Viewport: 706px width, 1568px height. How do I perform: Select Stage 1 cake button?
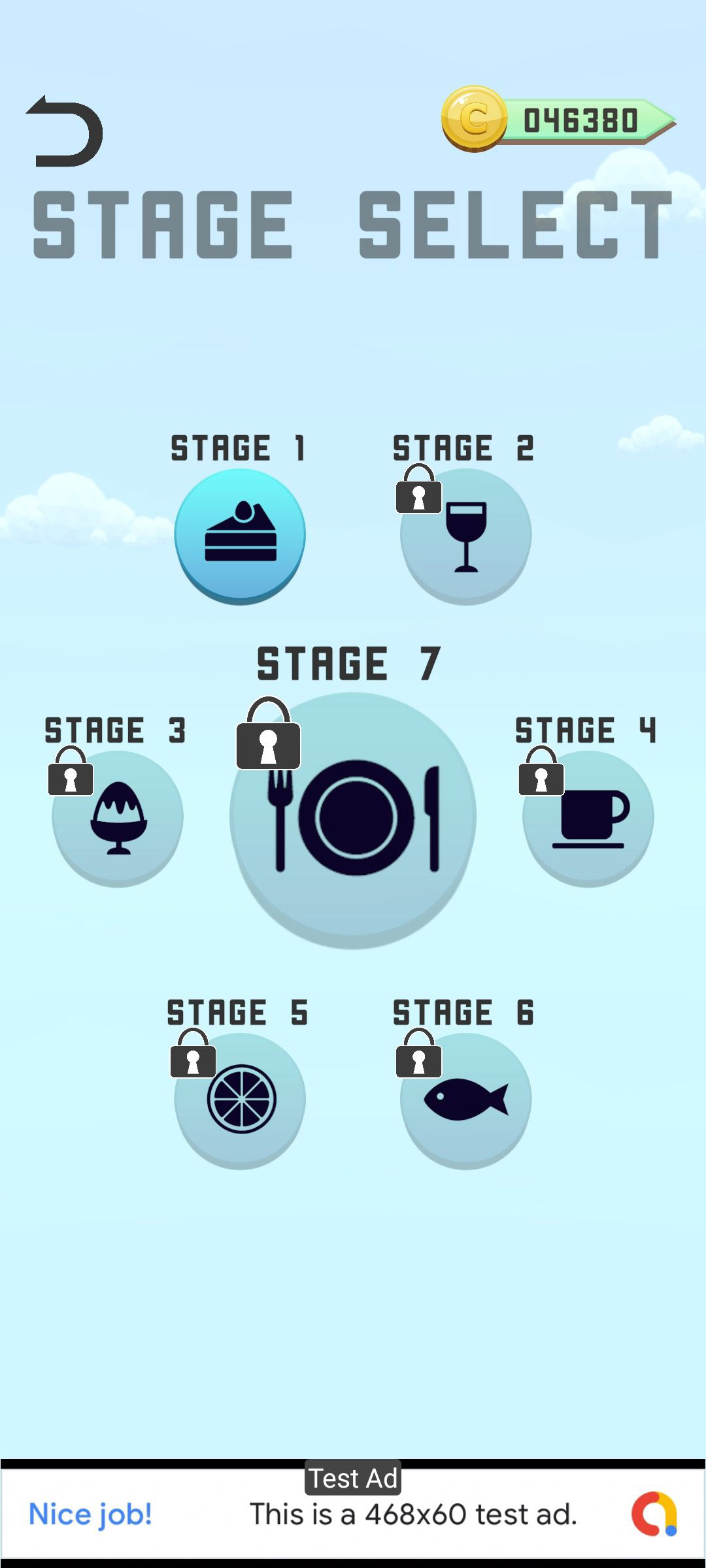pos(240,536)
